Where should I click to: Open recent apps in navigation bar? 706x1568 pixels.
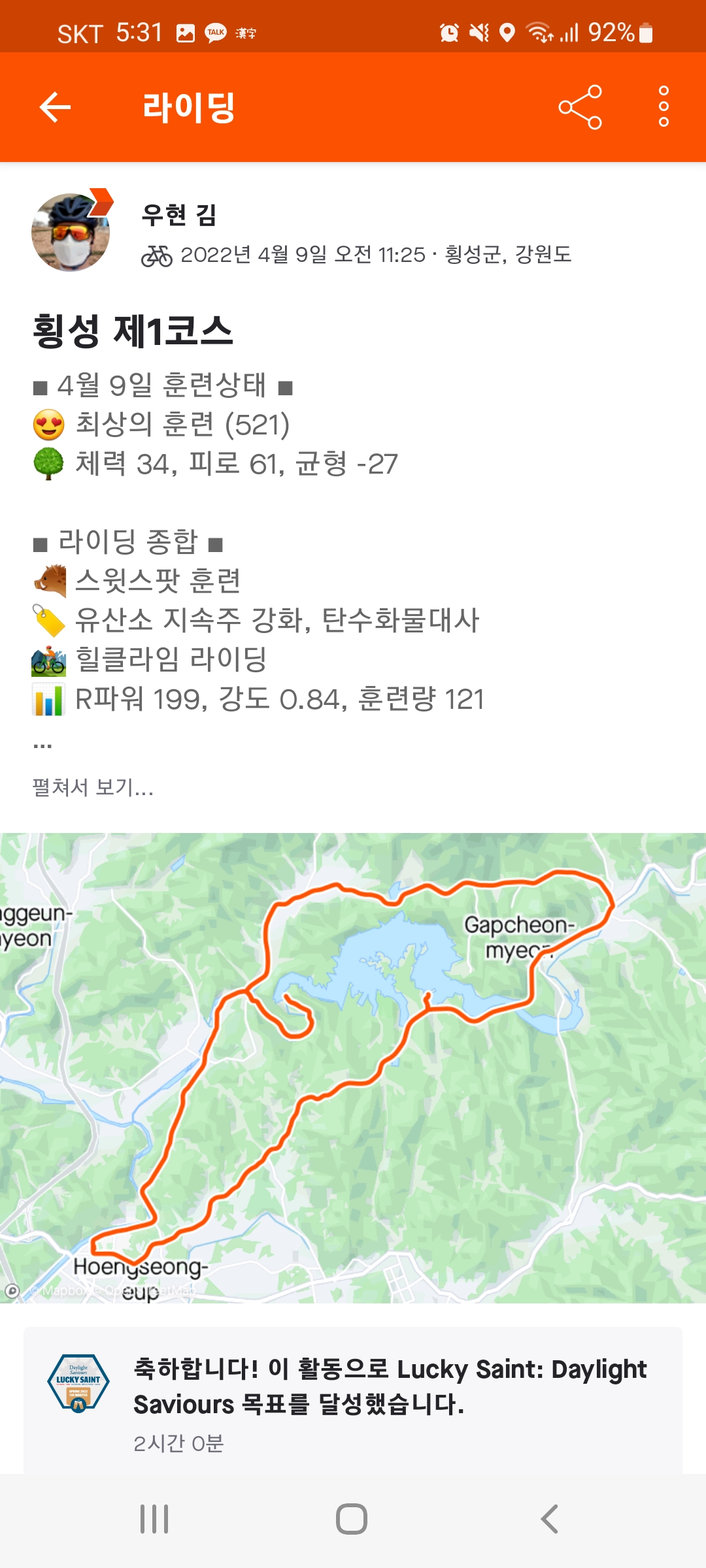(154, 1519)
